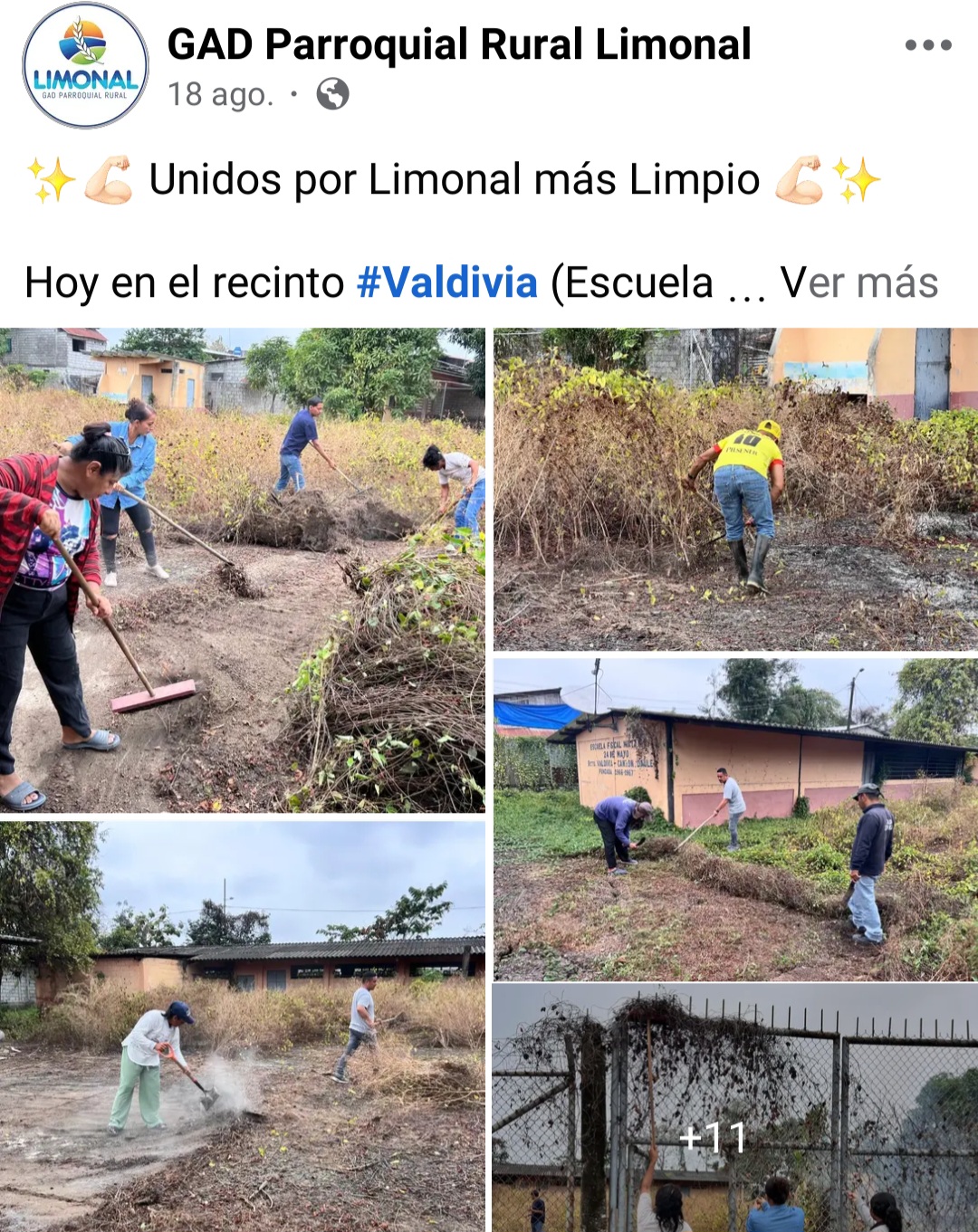Open the photo of person shoveling dust

click(x=242, y=1027)
